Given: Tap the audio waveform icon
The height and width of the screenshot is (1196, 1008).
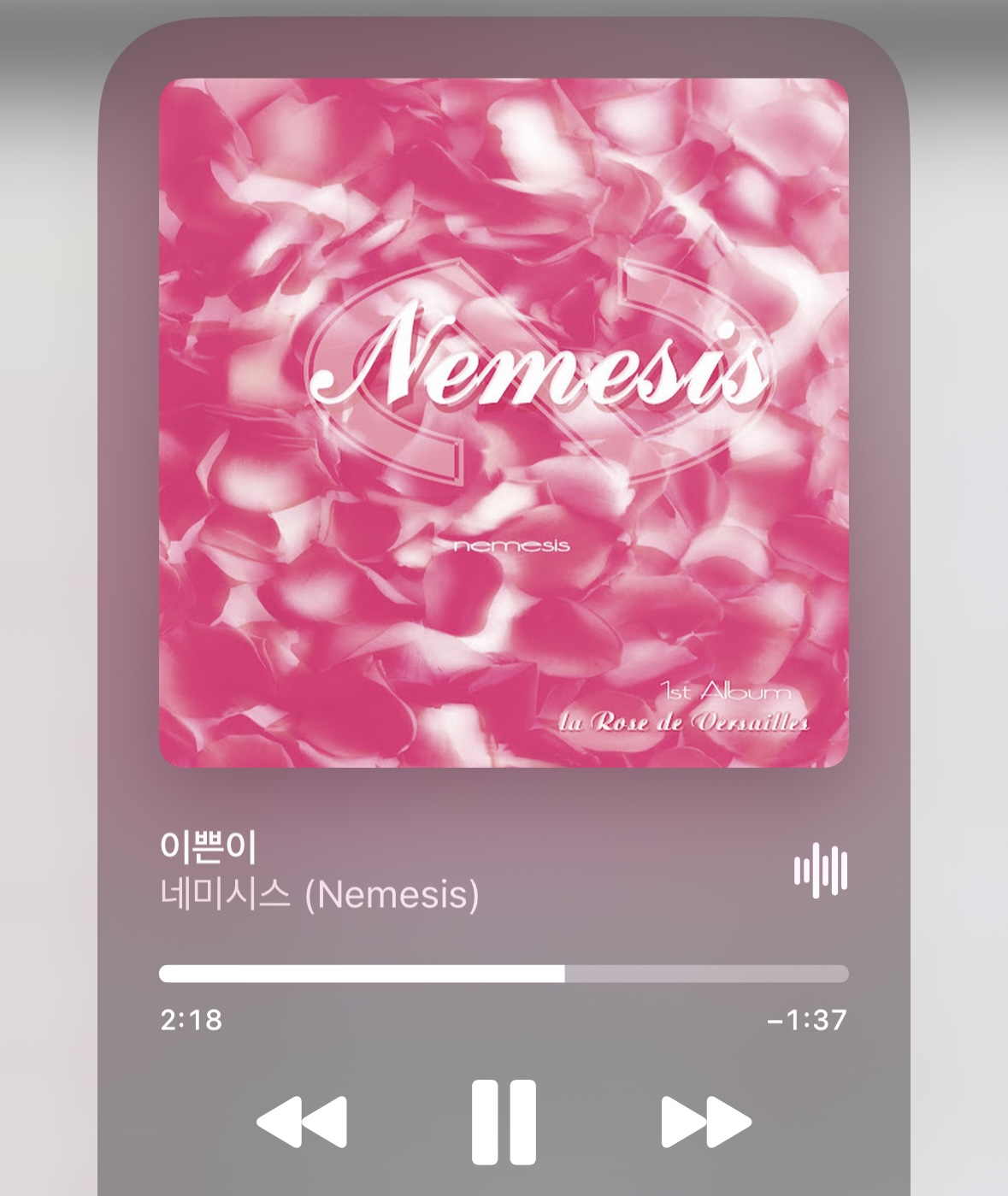Looking at the screenshot, I should point(820,870).
